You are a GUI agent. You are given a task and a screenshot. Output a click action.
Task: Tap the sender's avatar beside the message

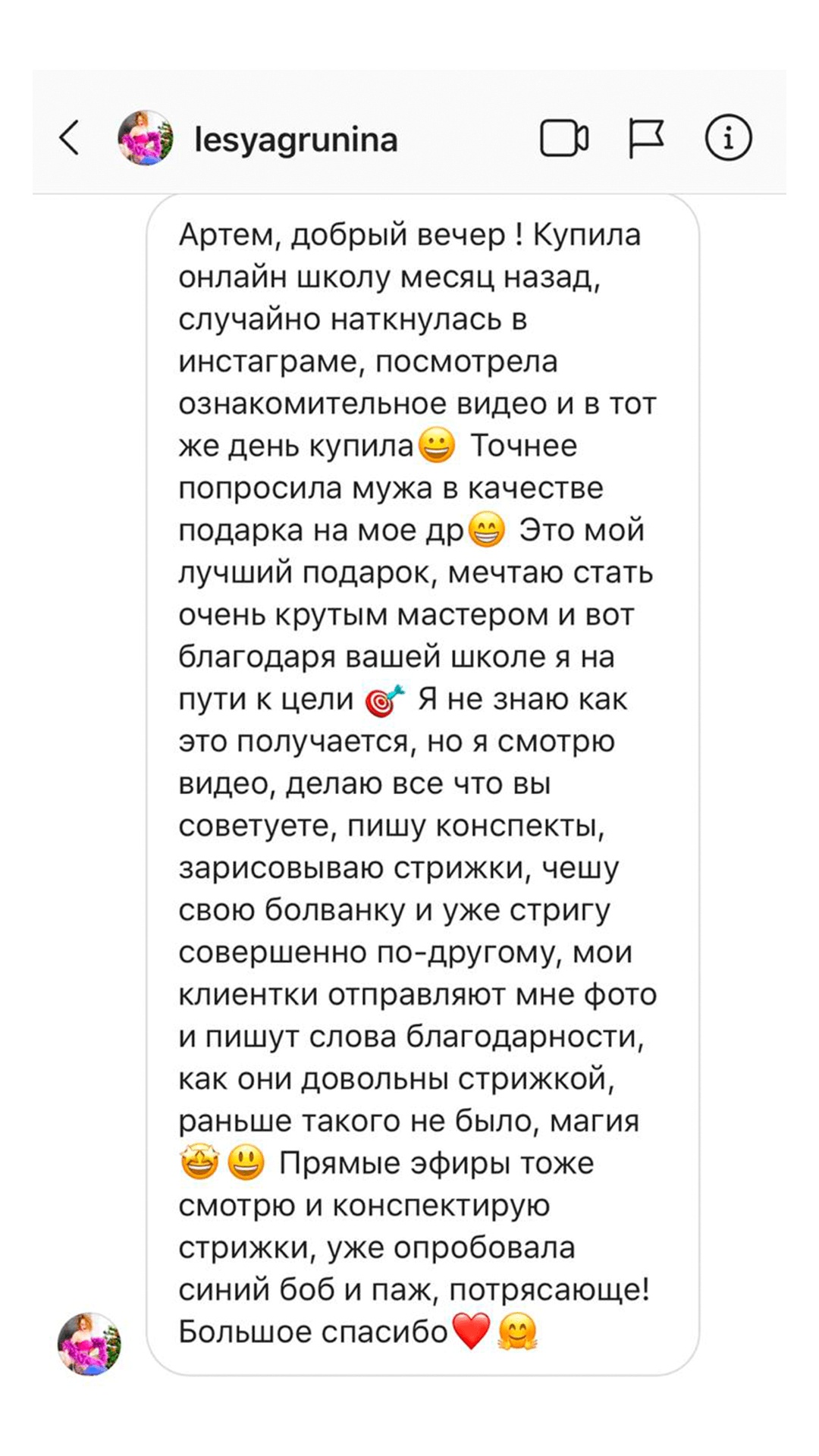coord(89,1344)
